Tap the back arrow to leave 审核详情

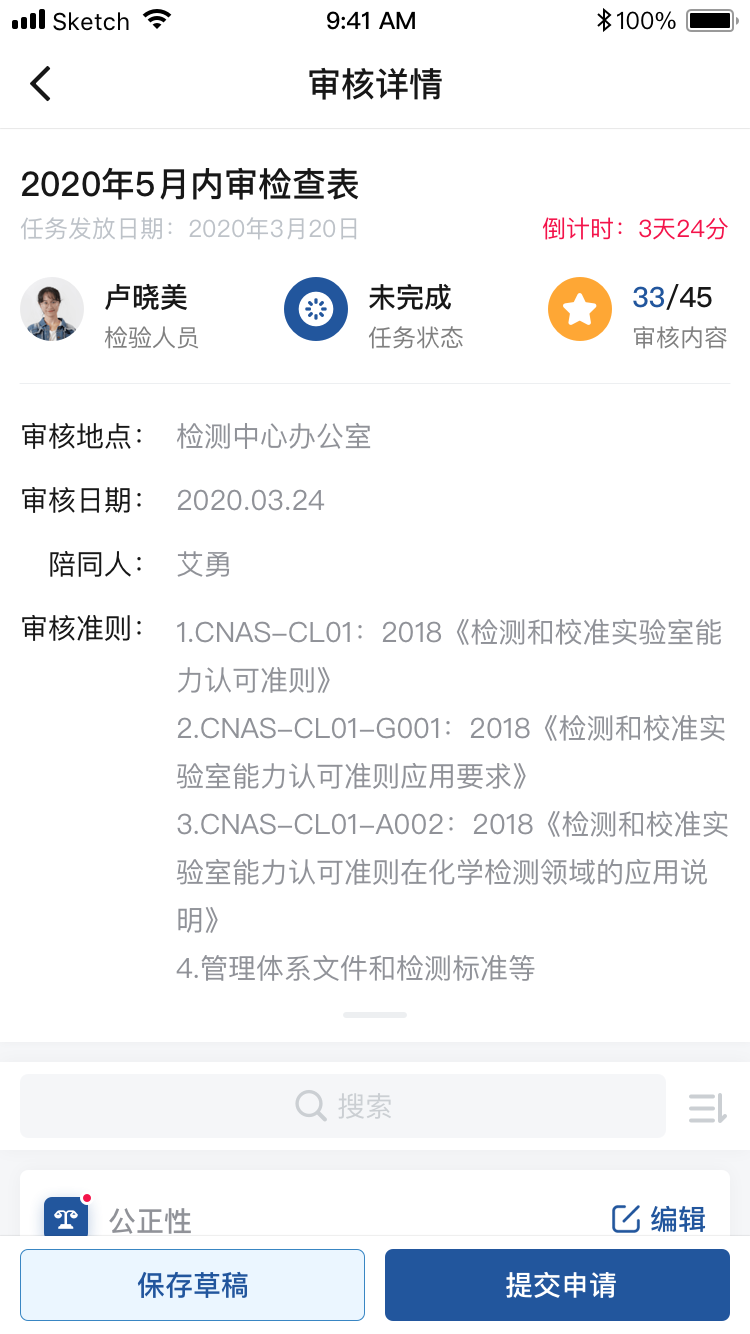tap(40, 84)
